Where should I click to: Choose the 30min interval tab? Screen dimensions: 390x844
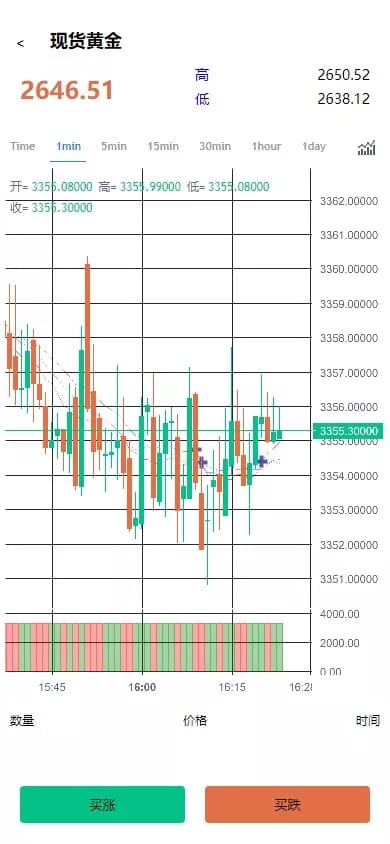(x=215, y=146)
